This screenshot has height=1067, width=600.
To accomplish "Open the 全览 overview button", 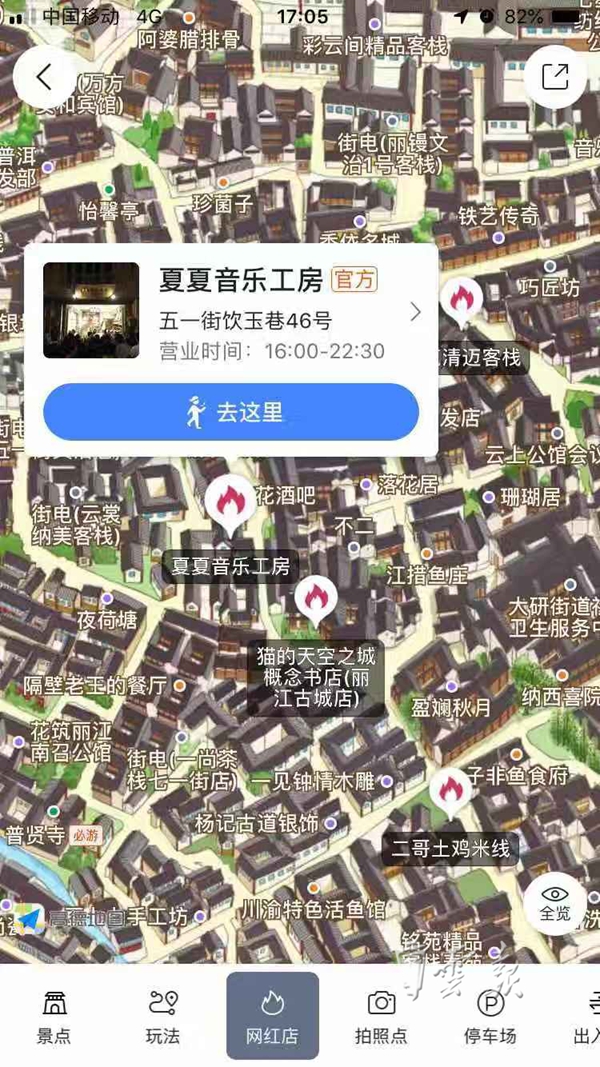I will click(x=554, y=902).
